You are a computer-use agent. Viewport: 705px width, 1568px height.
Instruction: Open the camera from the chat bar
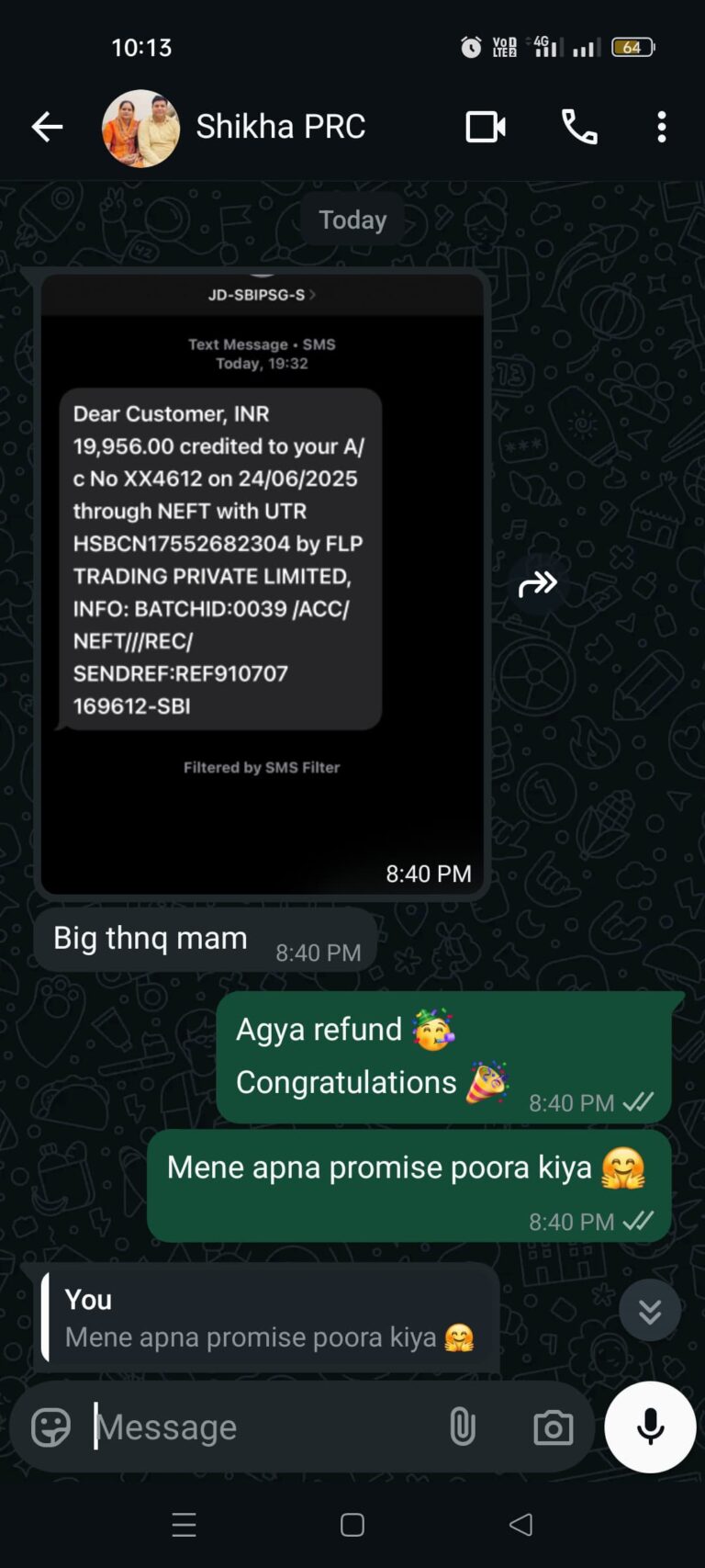[553, 1427]
